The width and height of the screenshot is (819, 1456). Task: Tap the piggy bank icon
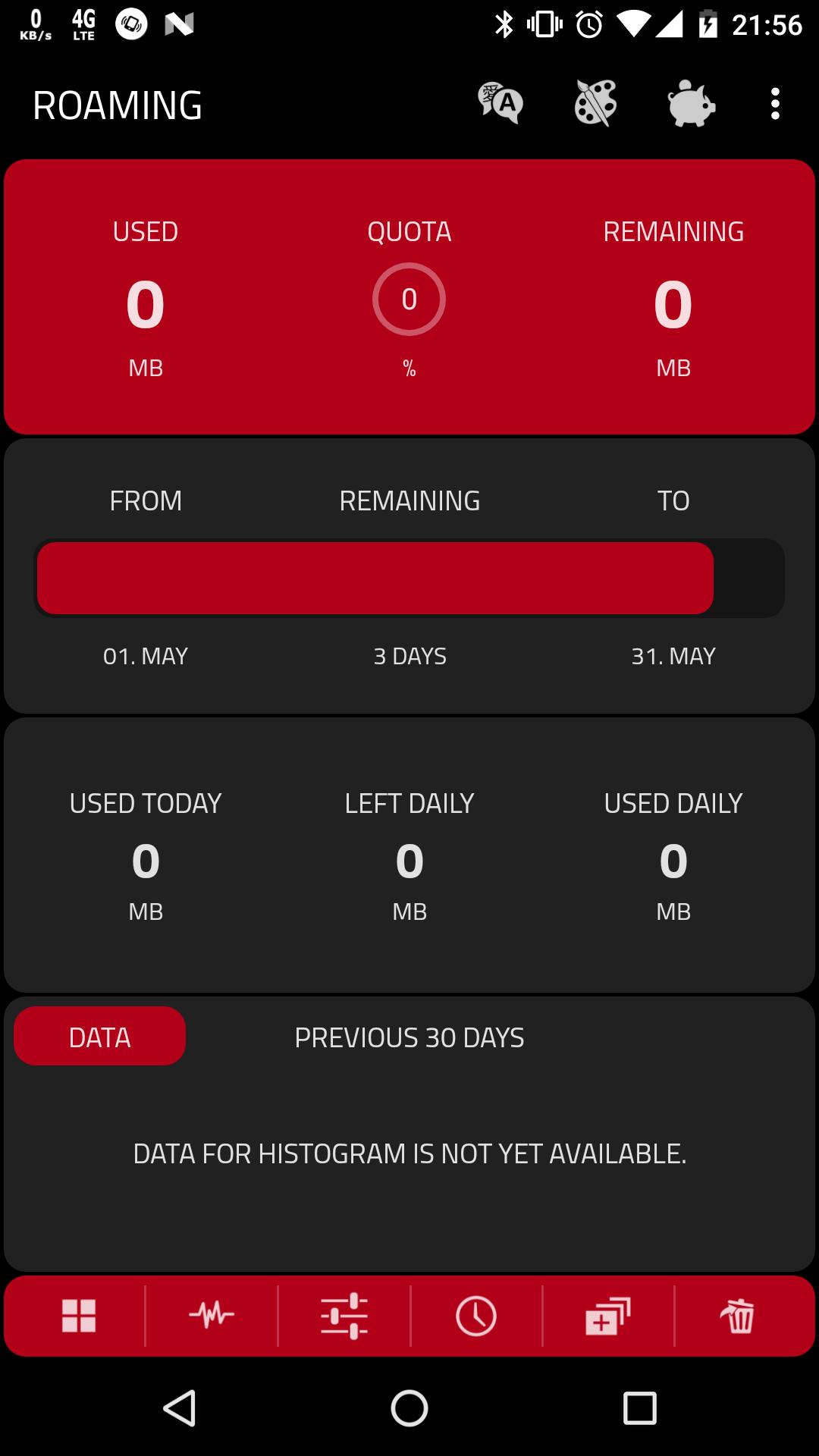pos(691,103)
